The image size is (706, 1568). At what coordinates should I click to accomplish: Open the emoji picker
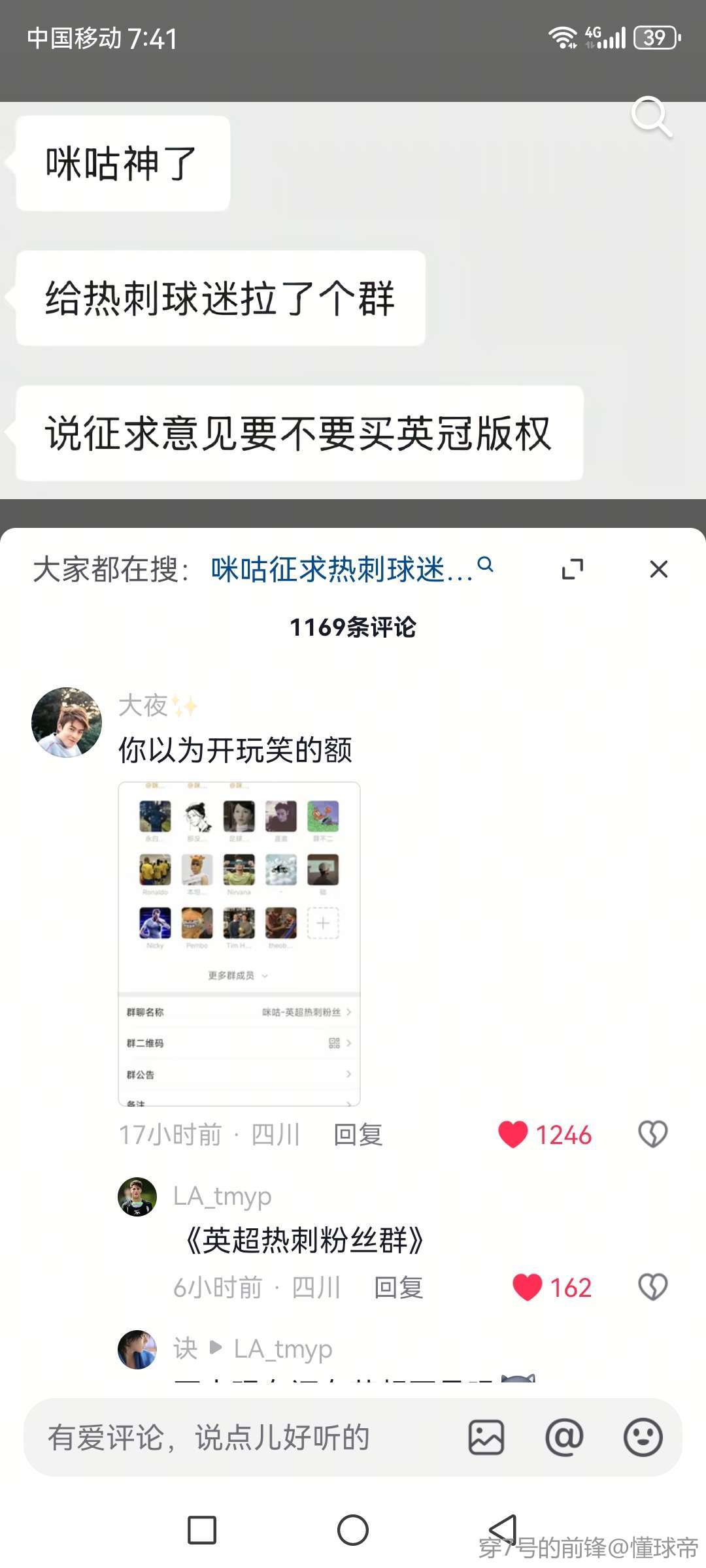[643, 1437]
